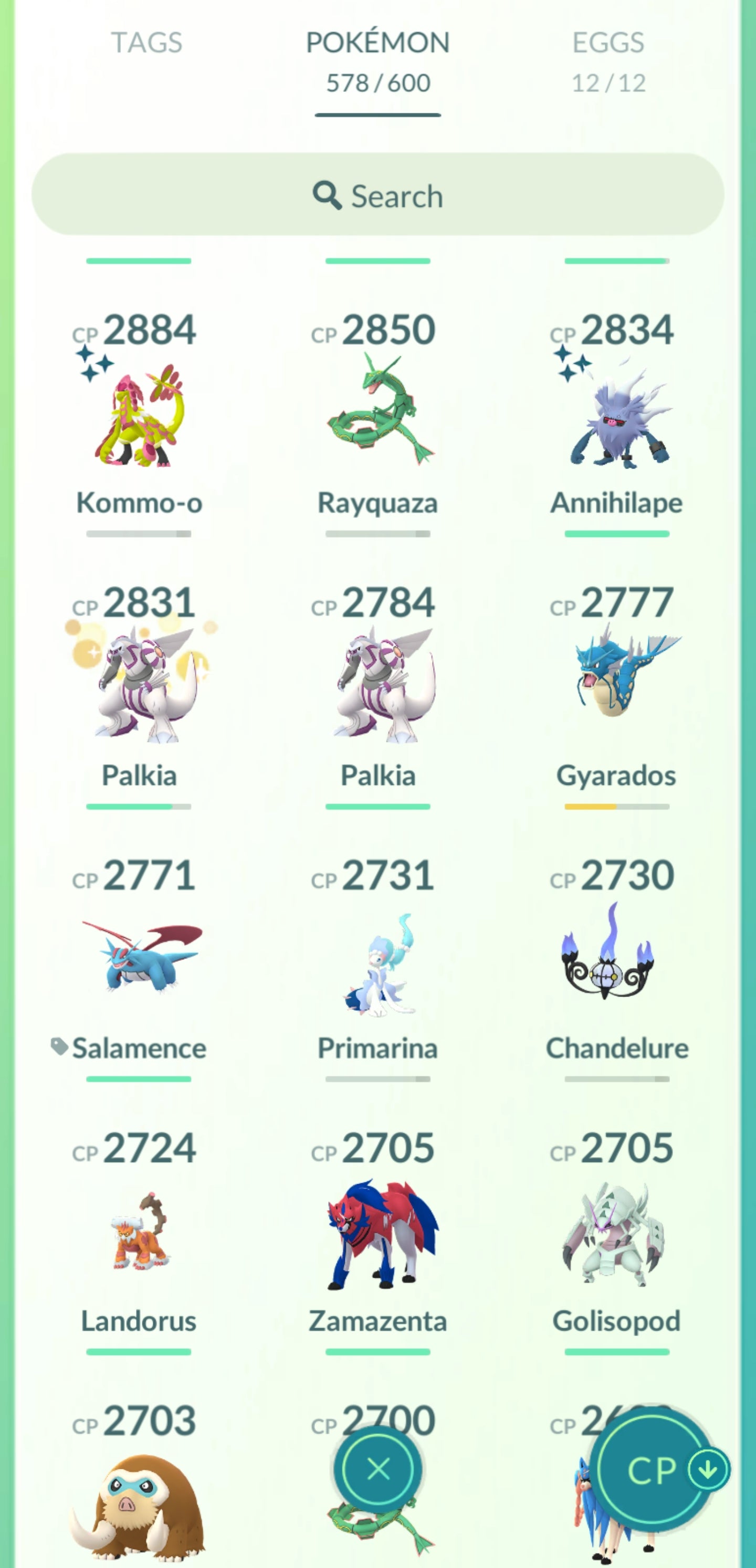Open Landorus with CP 2724

pos(139,1233)
